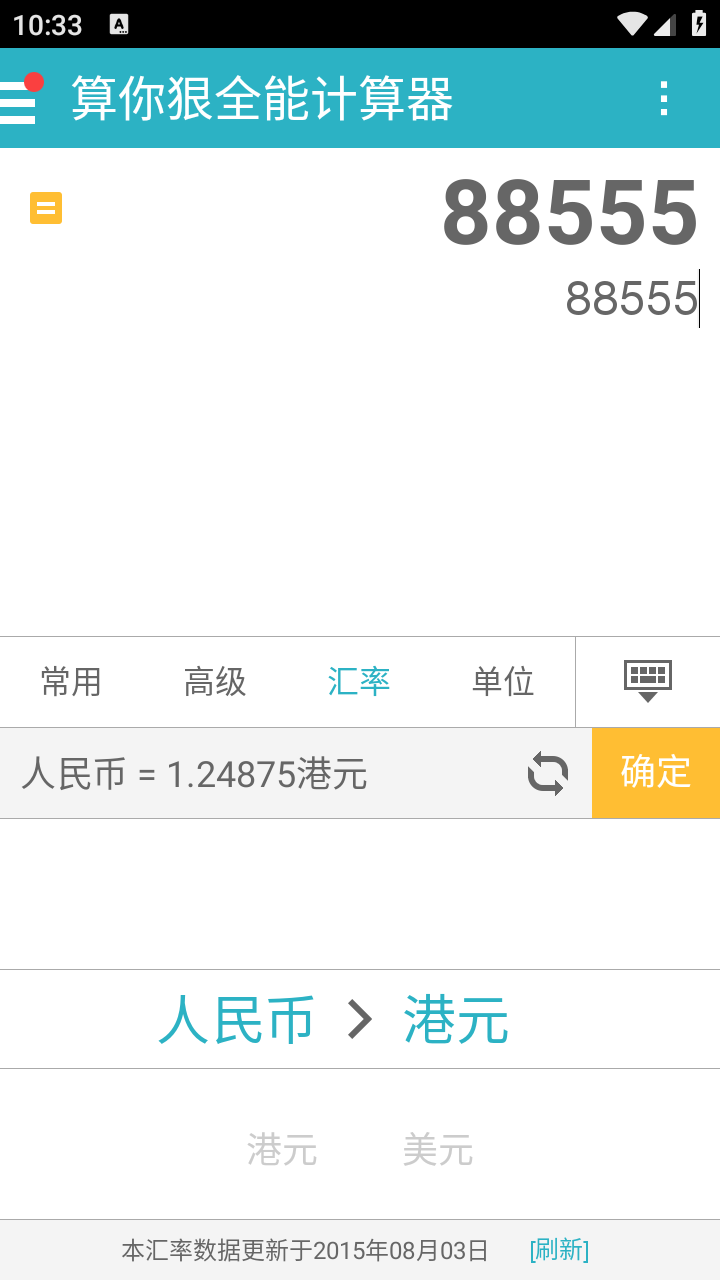Tap the keyboard icon to show the keypad
This screenshot has height=1280, width=720.
[646, 675]
